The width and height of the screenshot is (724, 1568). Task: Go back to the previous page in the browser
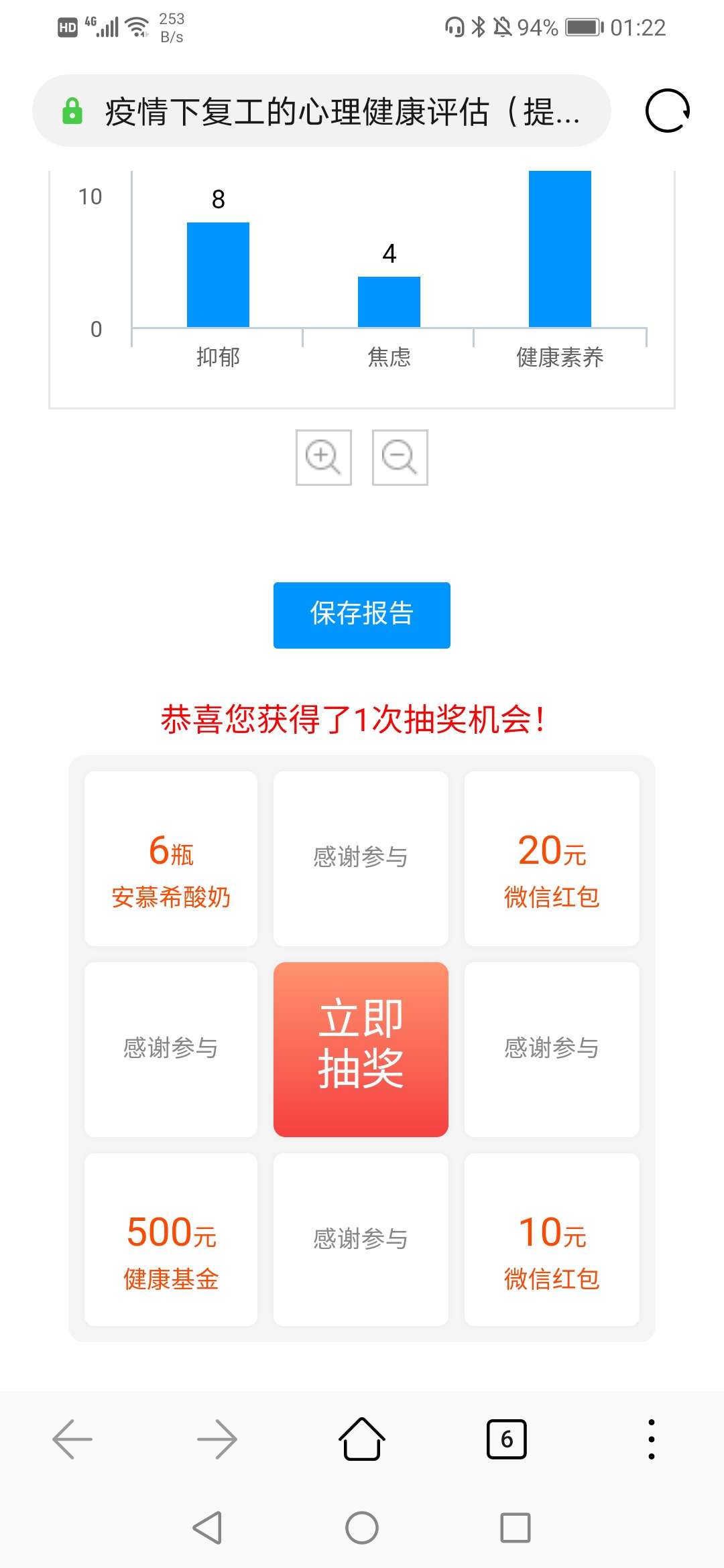click(72, 1439)
